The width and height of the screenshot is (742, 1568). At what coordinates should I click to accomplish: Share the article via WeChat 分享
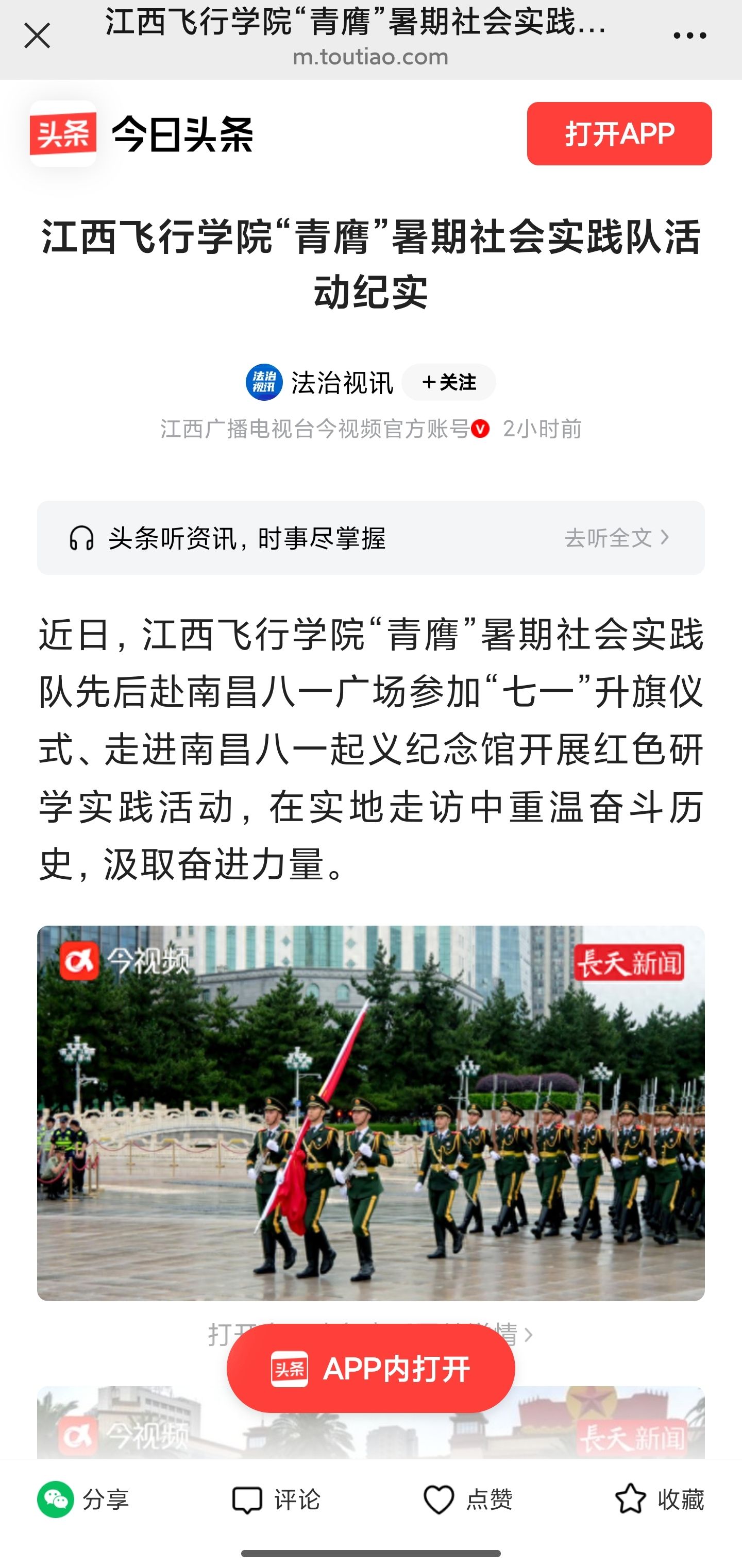click(83, 1499)
